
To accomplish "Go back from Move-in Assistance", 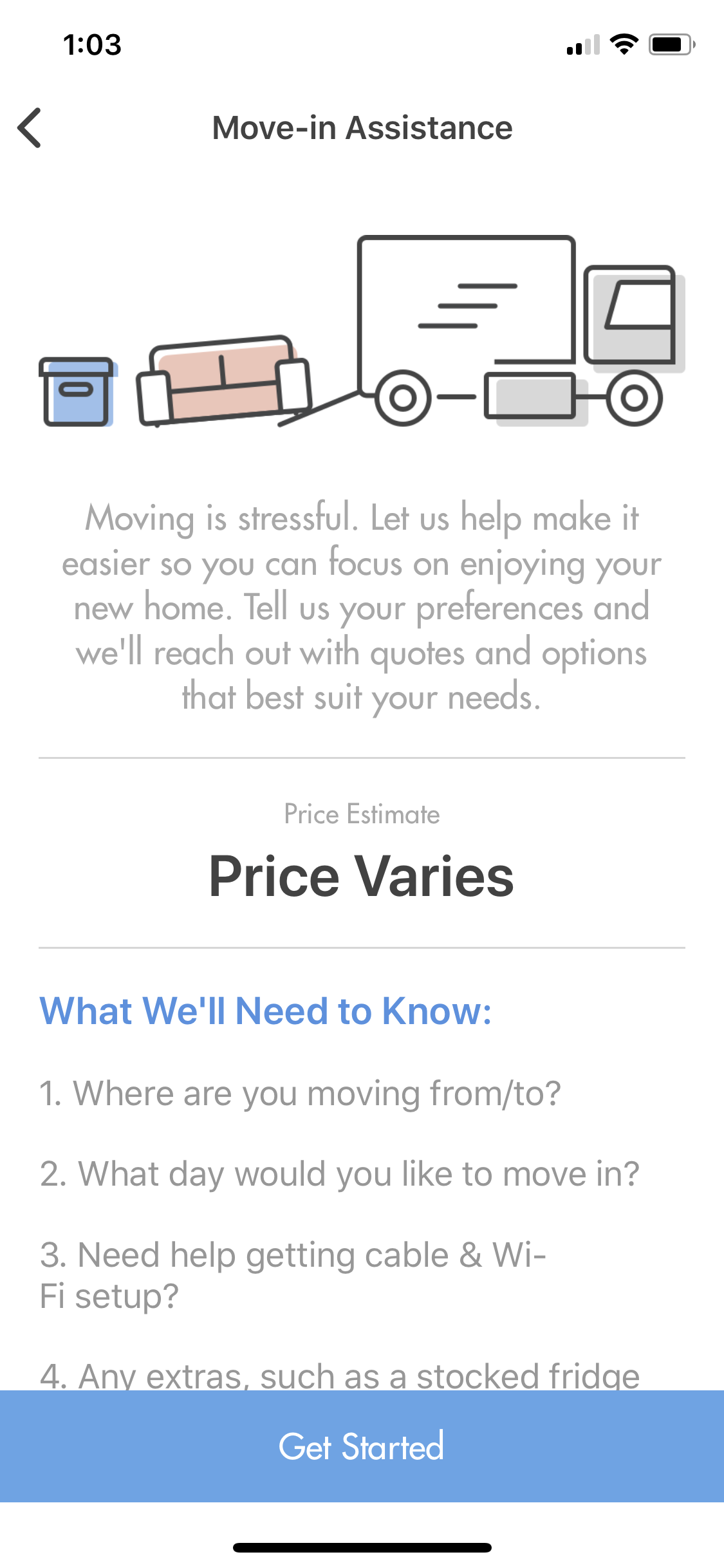I will [x=30, y=128].
